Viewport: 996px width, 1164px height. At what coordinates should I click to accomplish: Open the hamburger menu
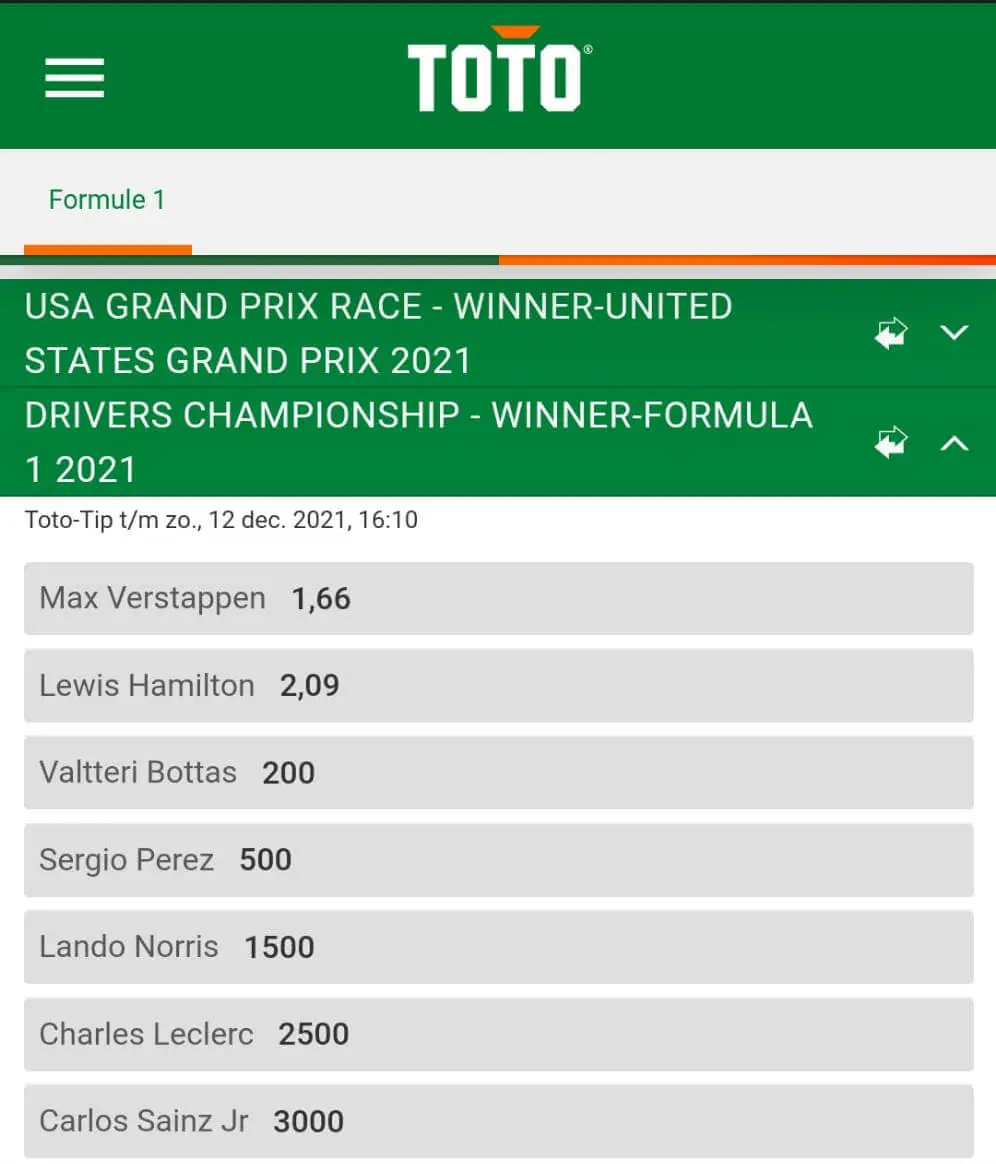tap(75, 77)
